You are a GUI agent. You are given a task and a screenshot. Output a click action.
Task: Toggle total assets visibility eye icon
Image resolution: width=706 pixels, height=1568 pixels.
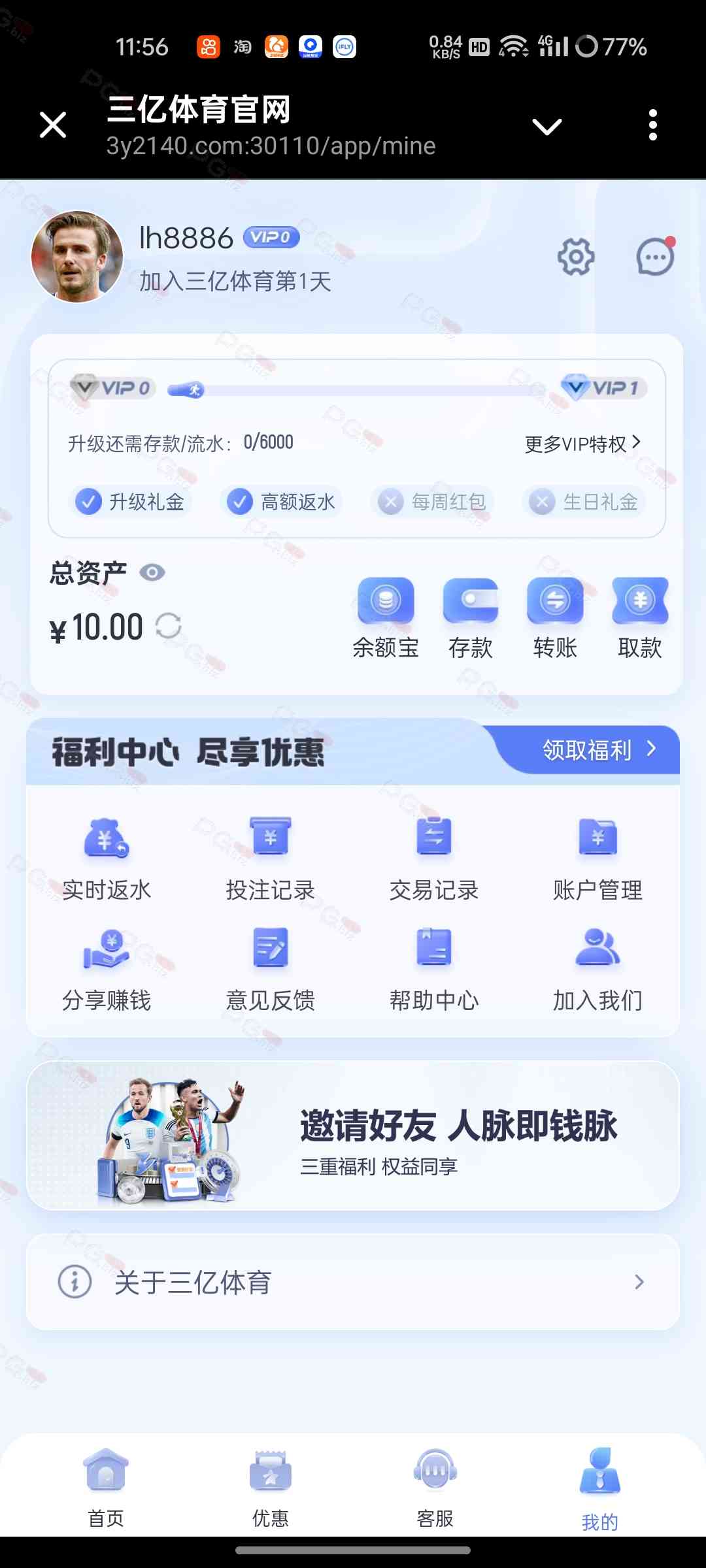(152, 573)
